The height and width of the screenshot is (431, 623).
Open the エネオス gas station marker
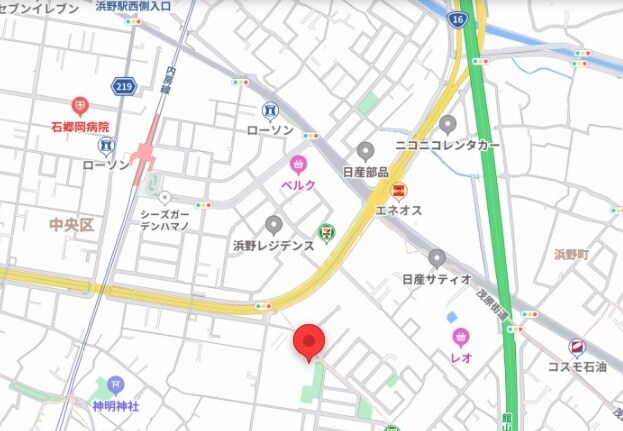[x=400, y=190]
